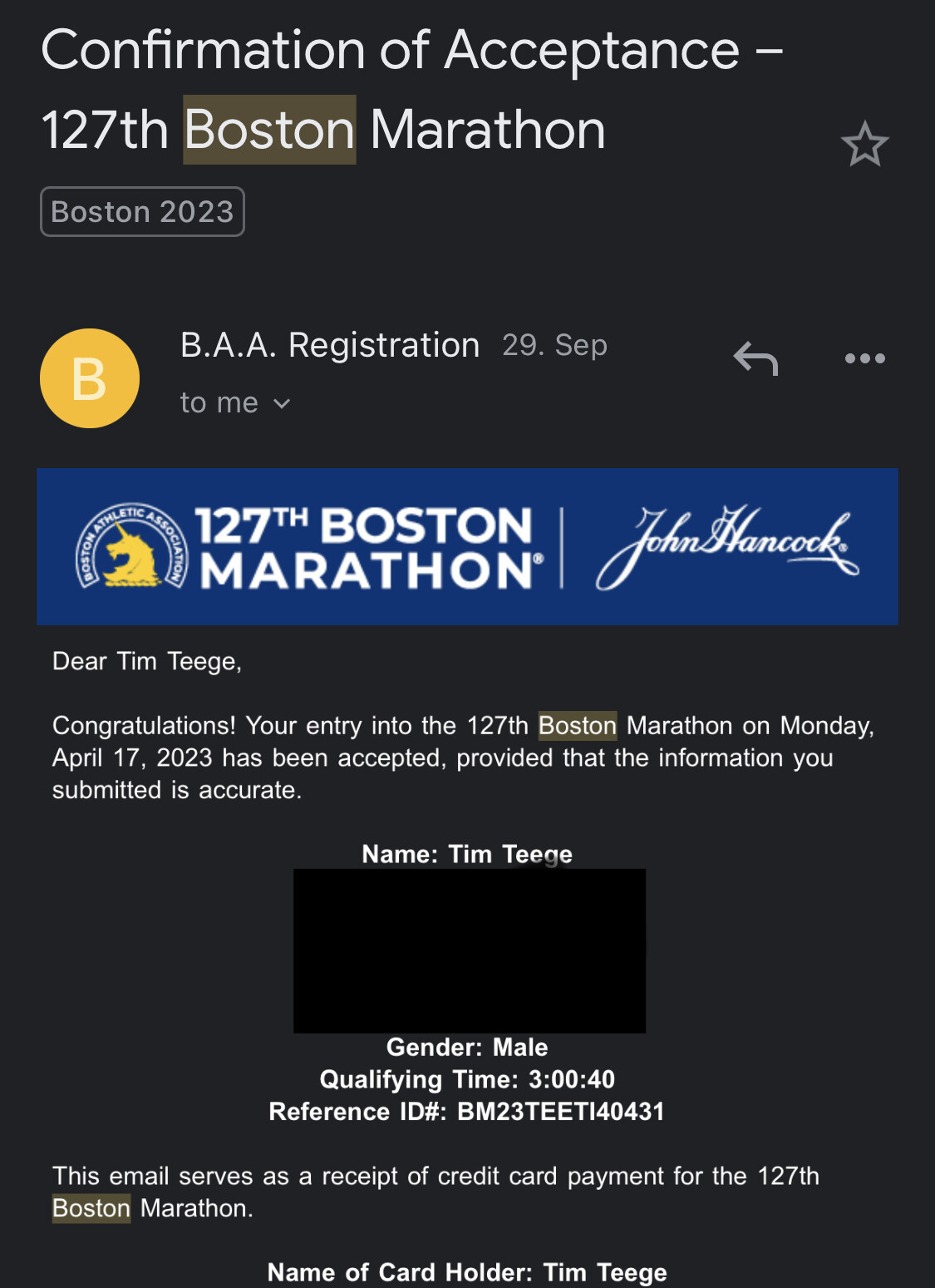The image size is (935, 1288).
Task: Select the Reference ID BM23TEETI40431
Action: click(x=465, y=1111)
